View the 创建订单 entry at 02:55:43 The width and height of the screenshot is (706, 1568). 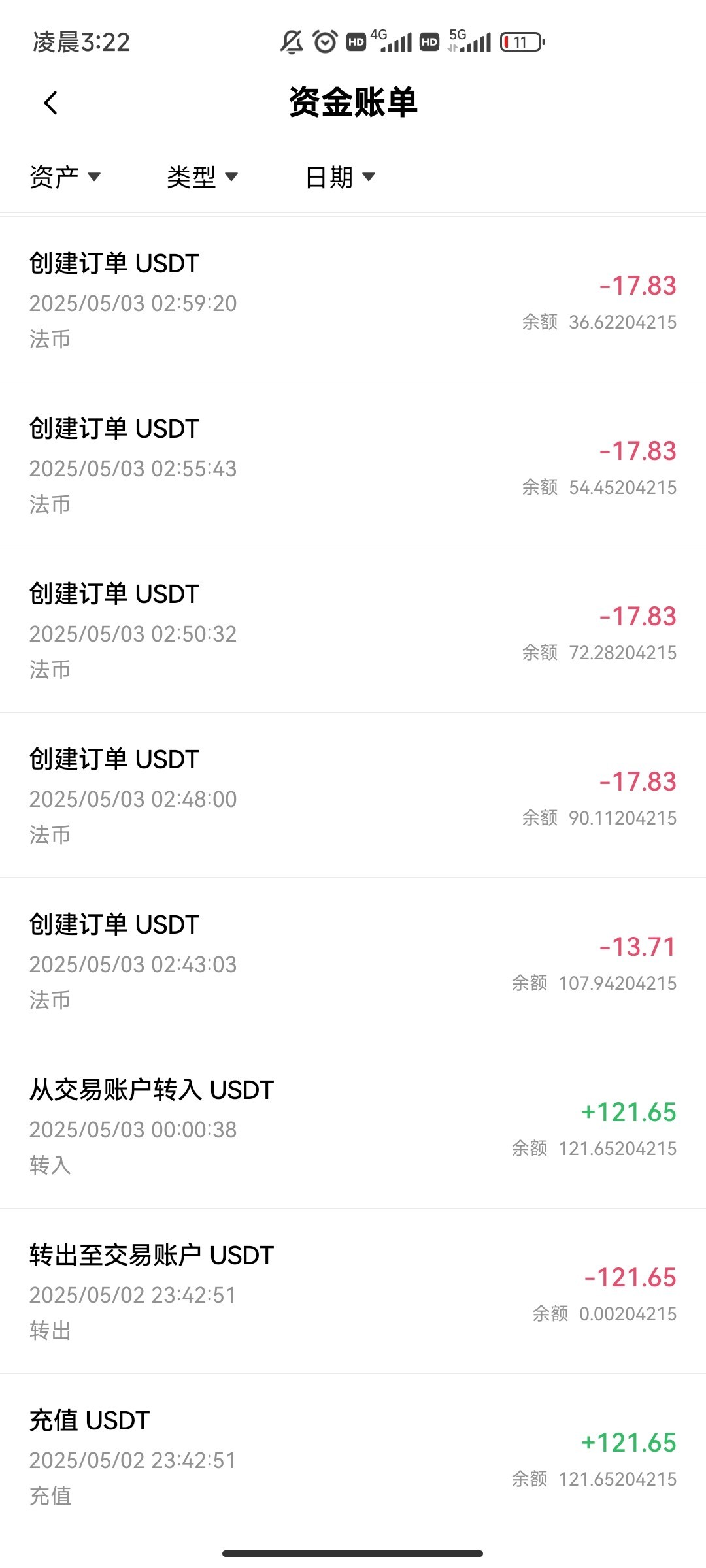pyautogui.click(x=353, y=465)
